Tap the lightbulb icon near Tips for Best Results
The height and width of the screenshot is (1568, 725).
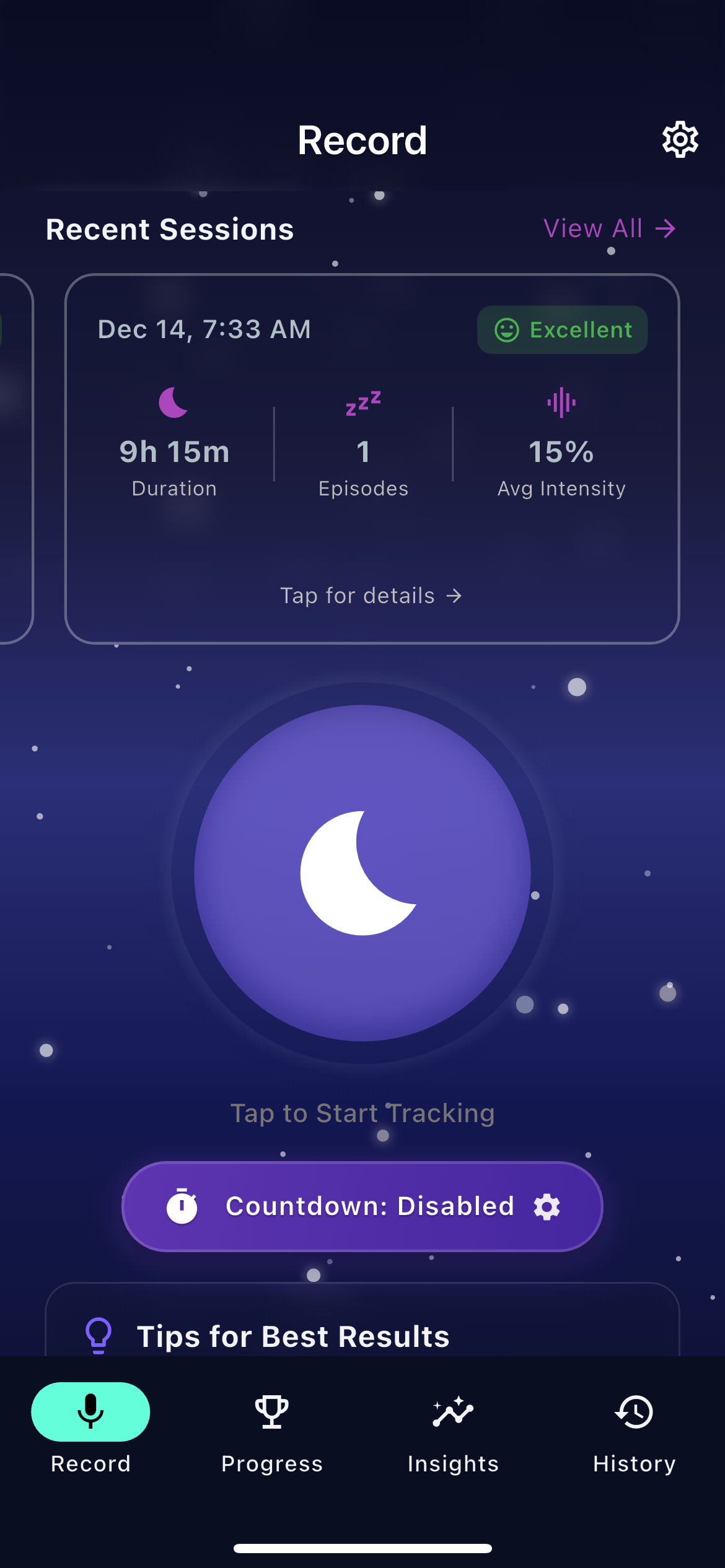[x=99, y=1335]
